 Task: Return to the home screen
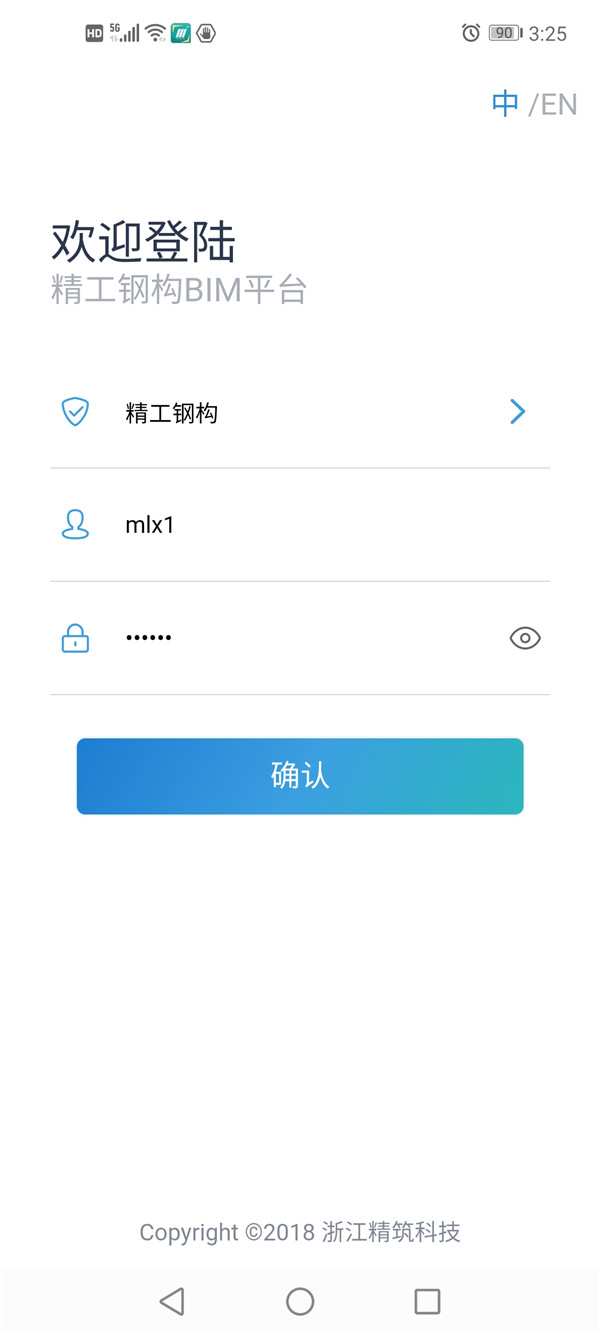(300, 1301)
